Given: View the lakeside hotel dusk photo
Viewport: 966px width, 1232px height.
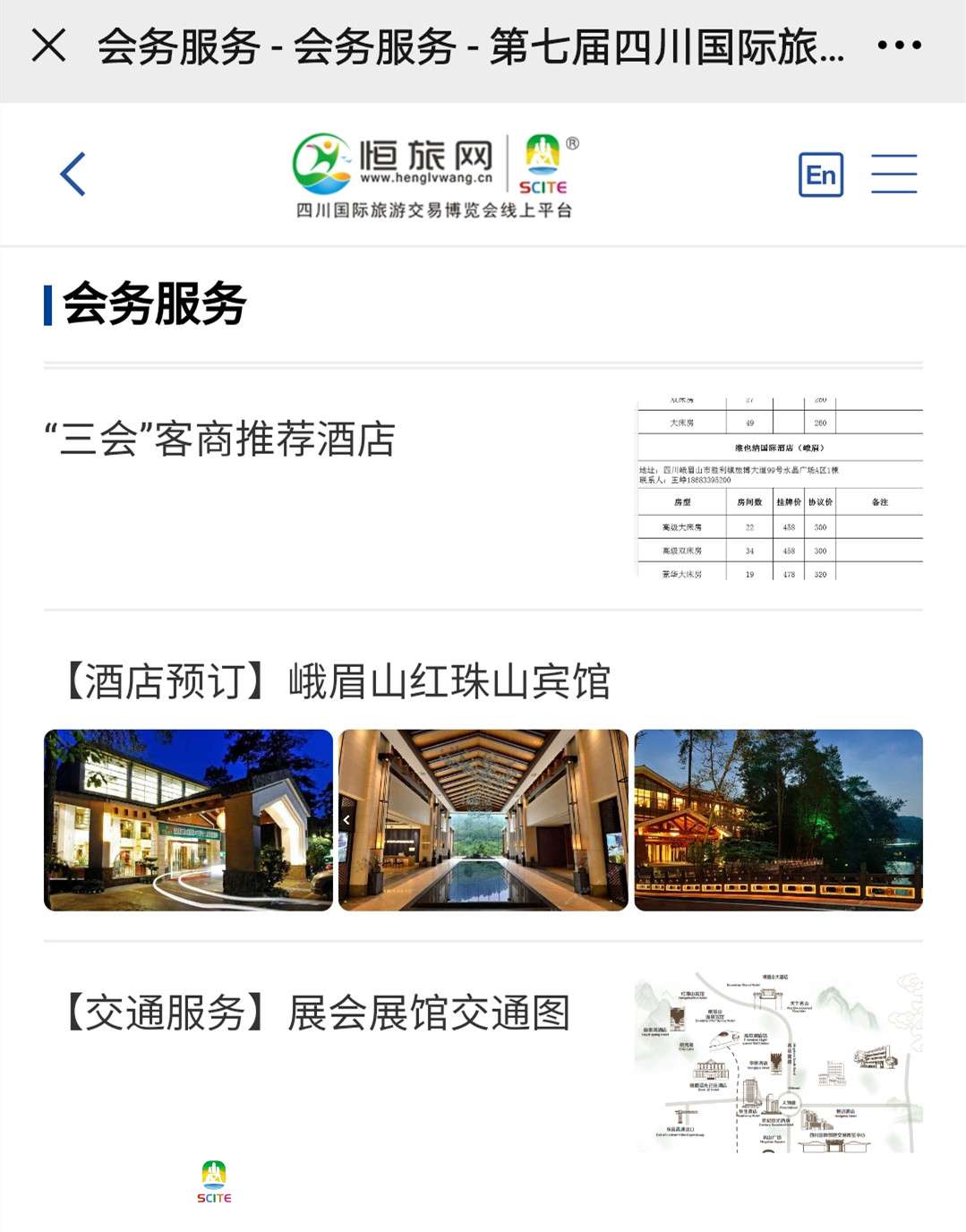Looking at the screenshot, I should coord(778,820).
